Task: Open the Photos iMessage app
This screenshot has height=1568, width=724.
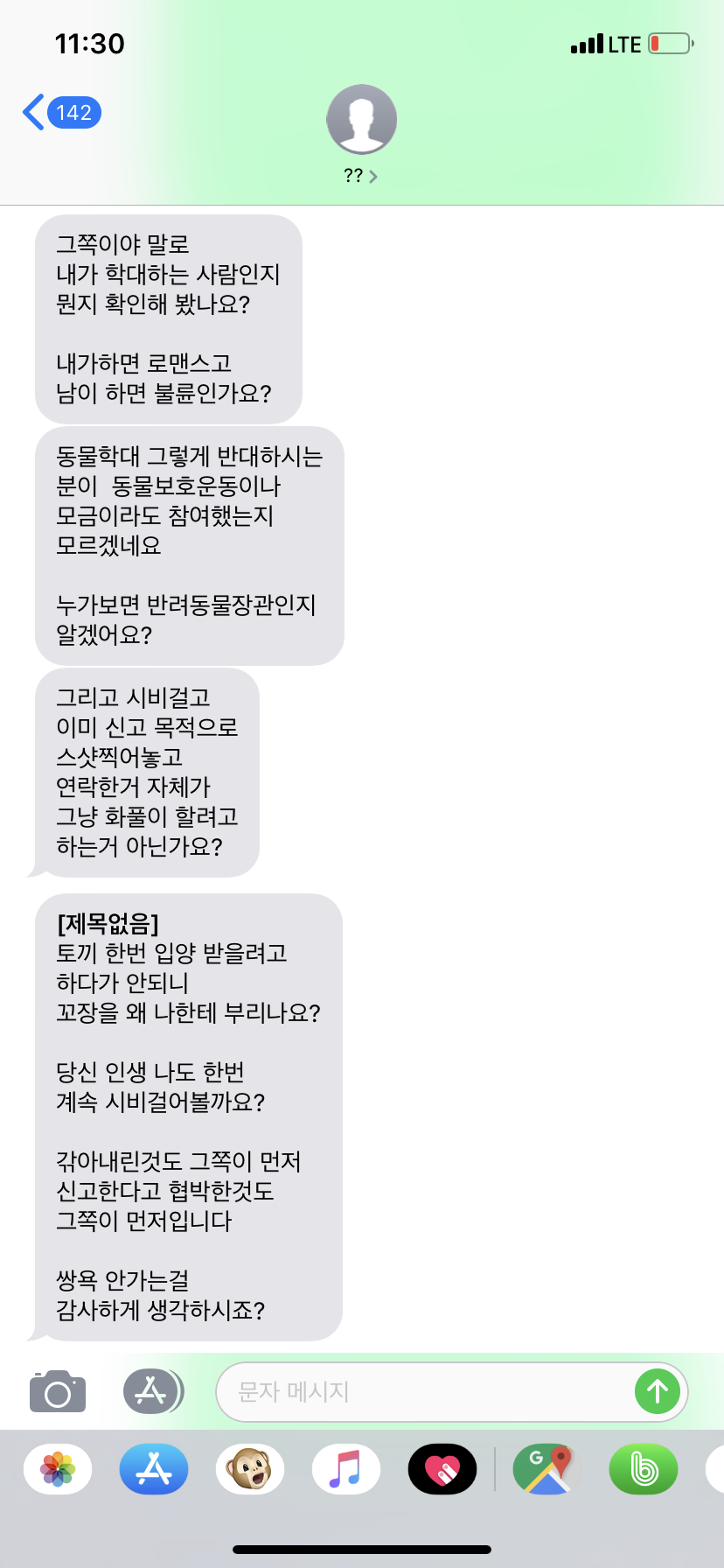Action: (x=58, y=1469)
